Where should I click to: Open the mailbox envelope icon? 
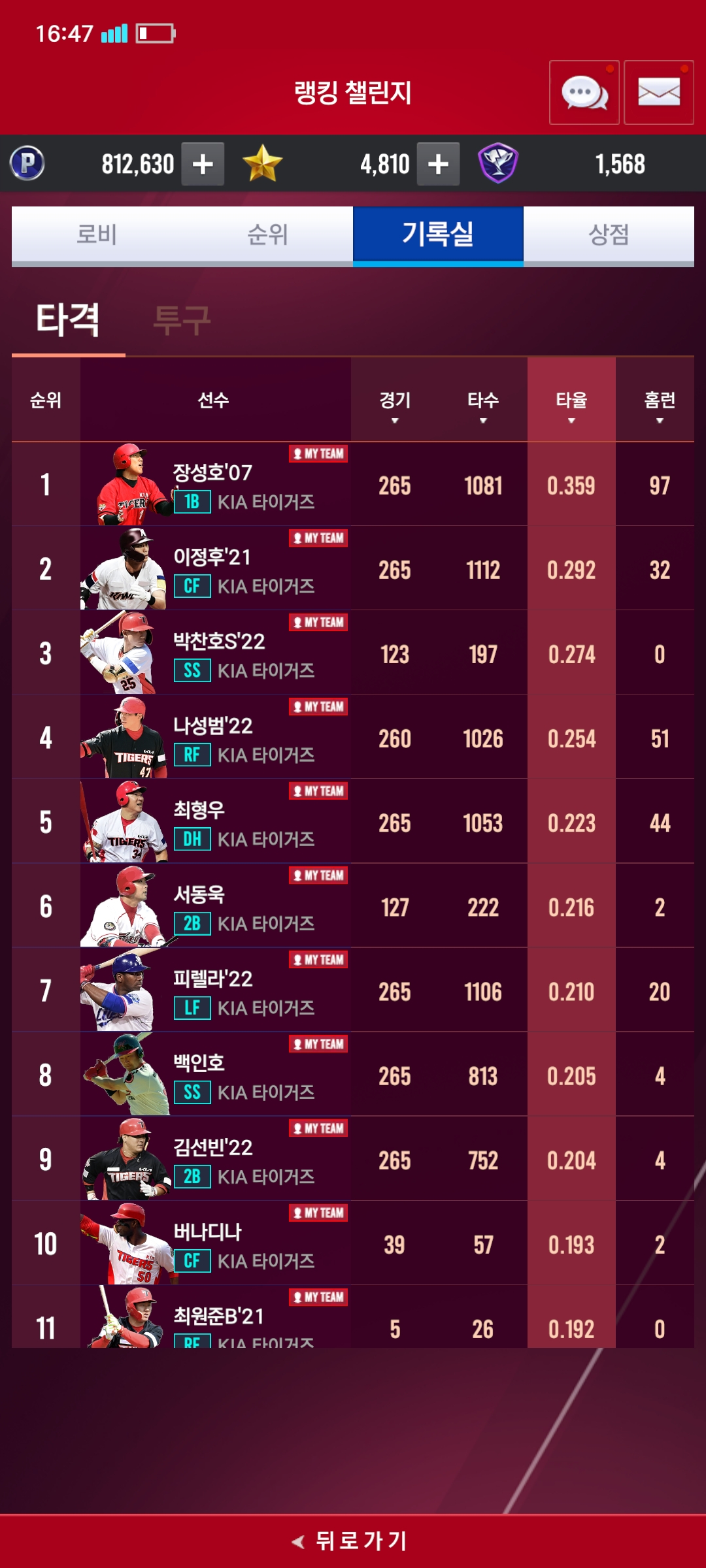point(658,93)
